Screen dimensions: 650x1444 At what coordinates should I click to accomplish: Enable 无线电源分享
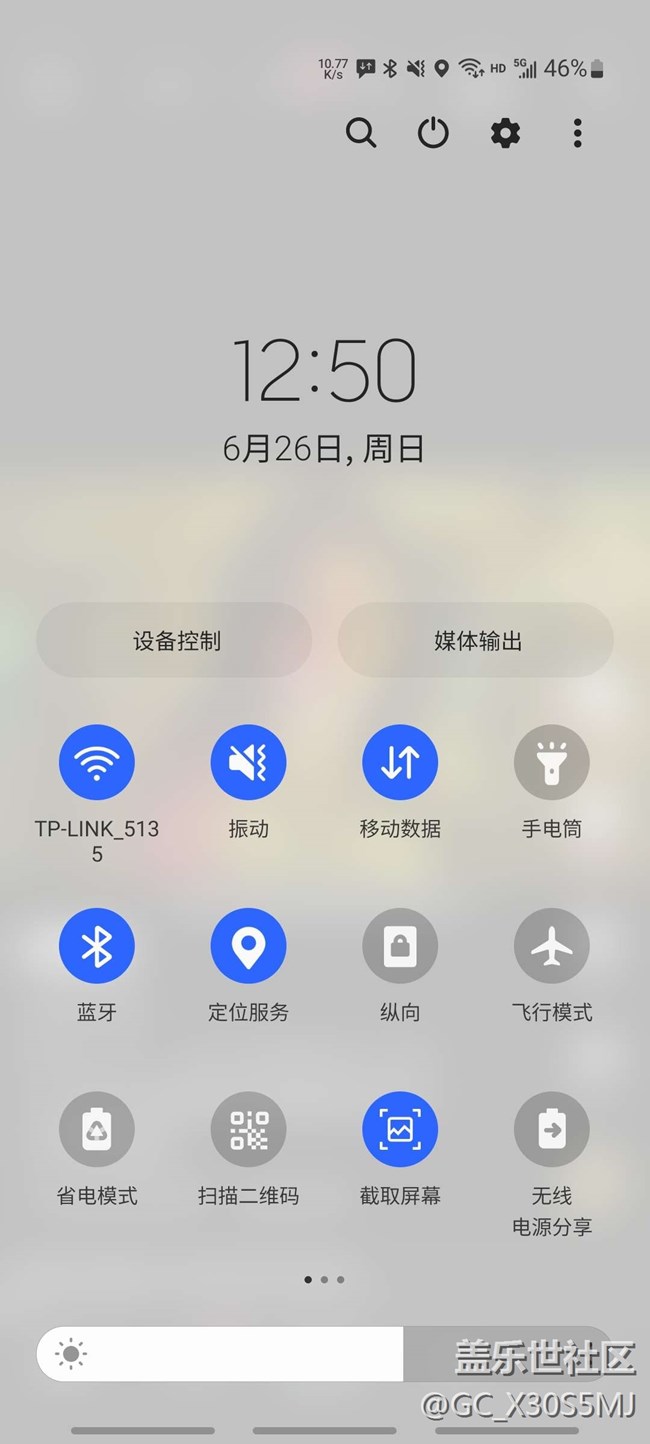pos(551,1130)
